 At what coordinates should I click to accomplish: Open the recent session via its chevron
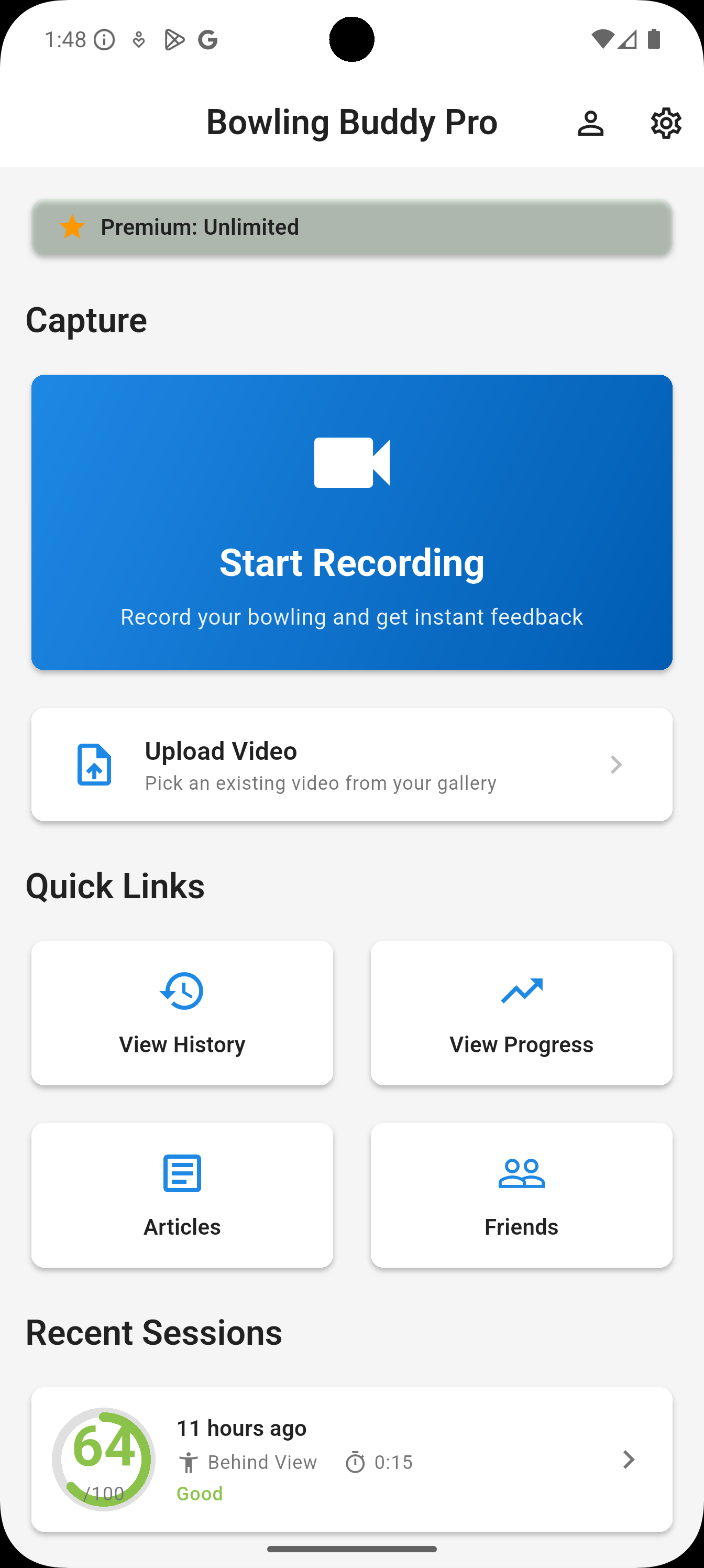(628, 1460)
